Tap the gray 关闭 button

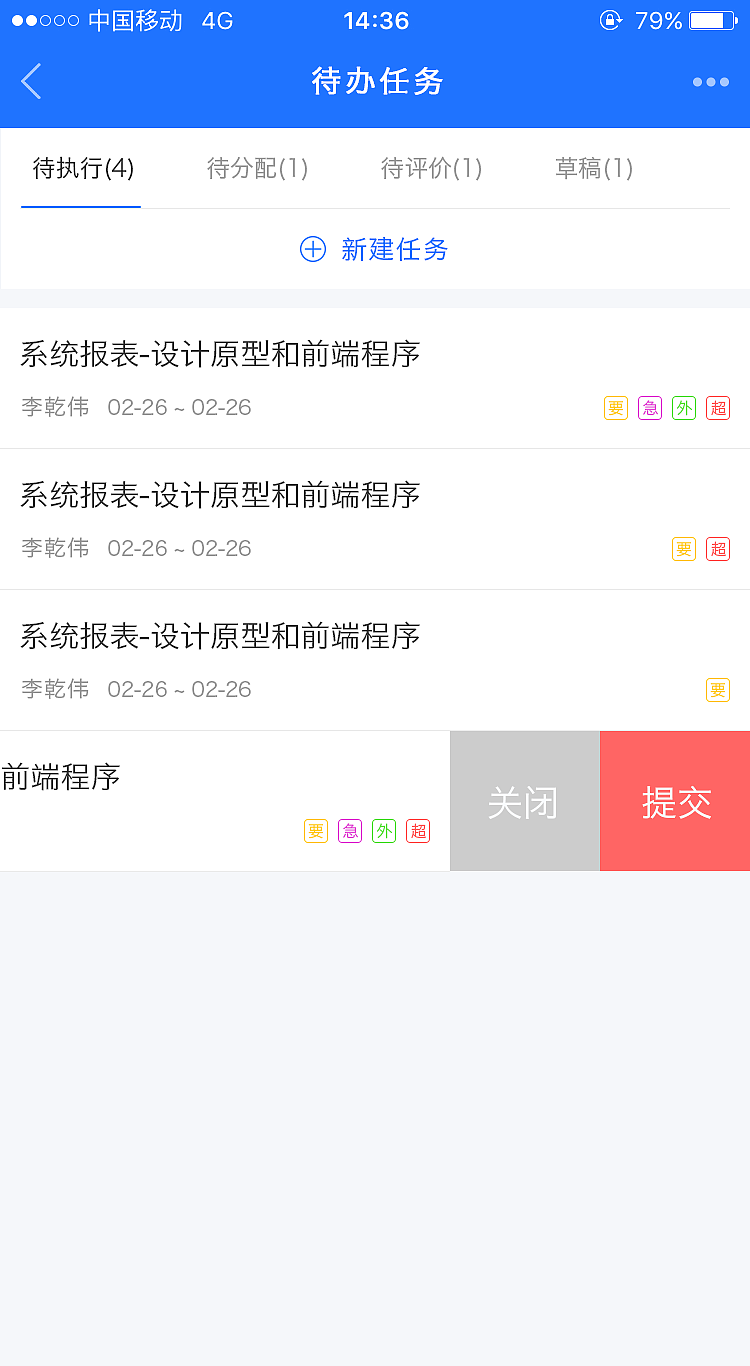pyautogui.click(x=524, y=800)
